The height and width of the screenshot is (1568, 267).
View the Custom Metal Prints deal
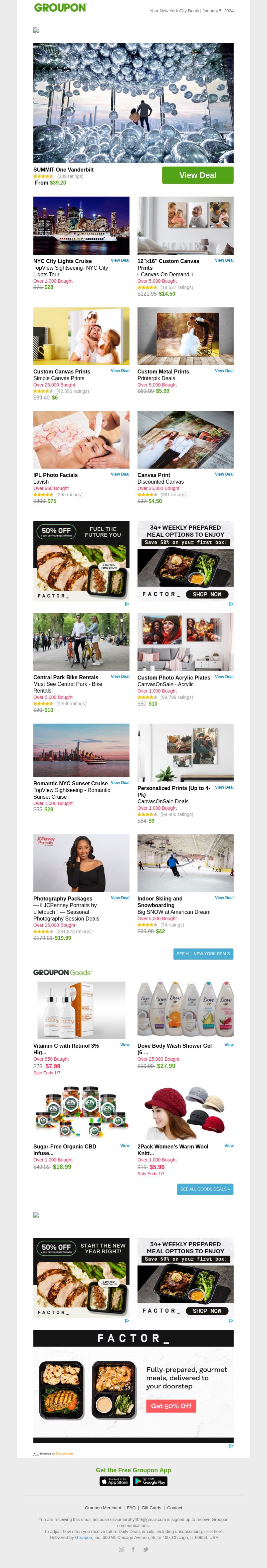tap(224, 371)
